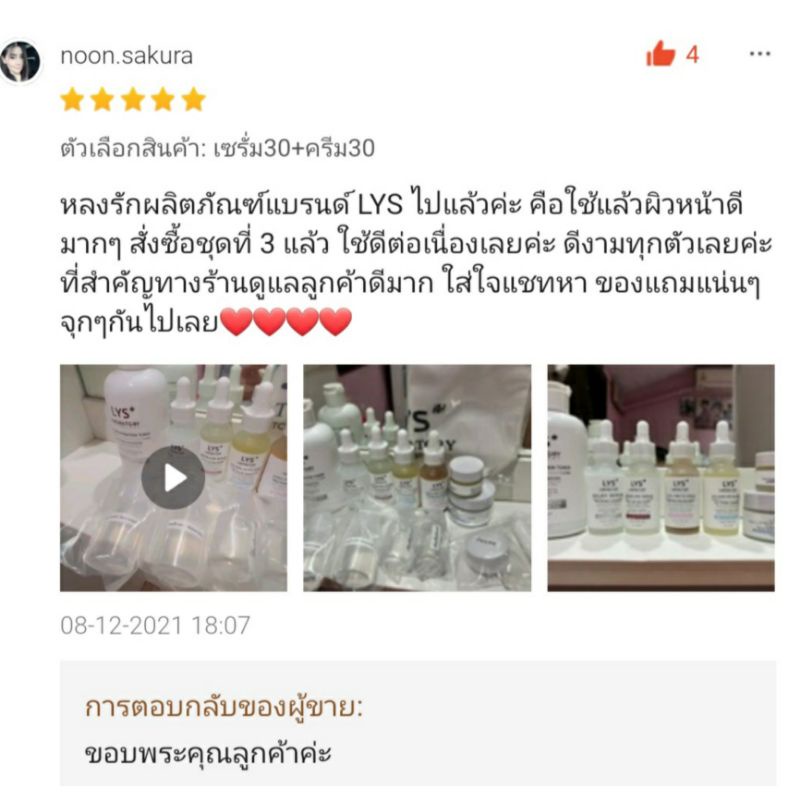Like noon.sakura's review with thumbs up
The image size is (800, 800).
tap(660, 54)
